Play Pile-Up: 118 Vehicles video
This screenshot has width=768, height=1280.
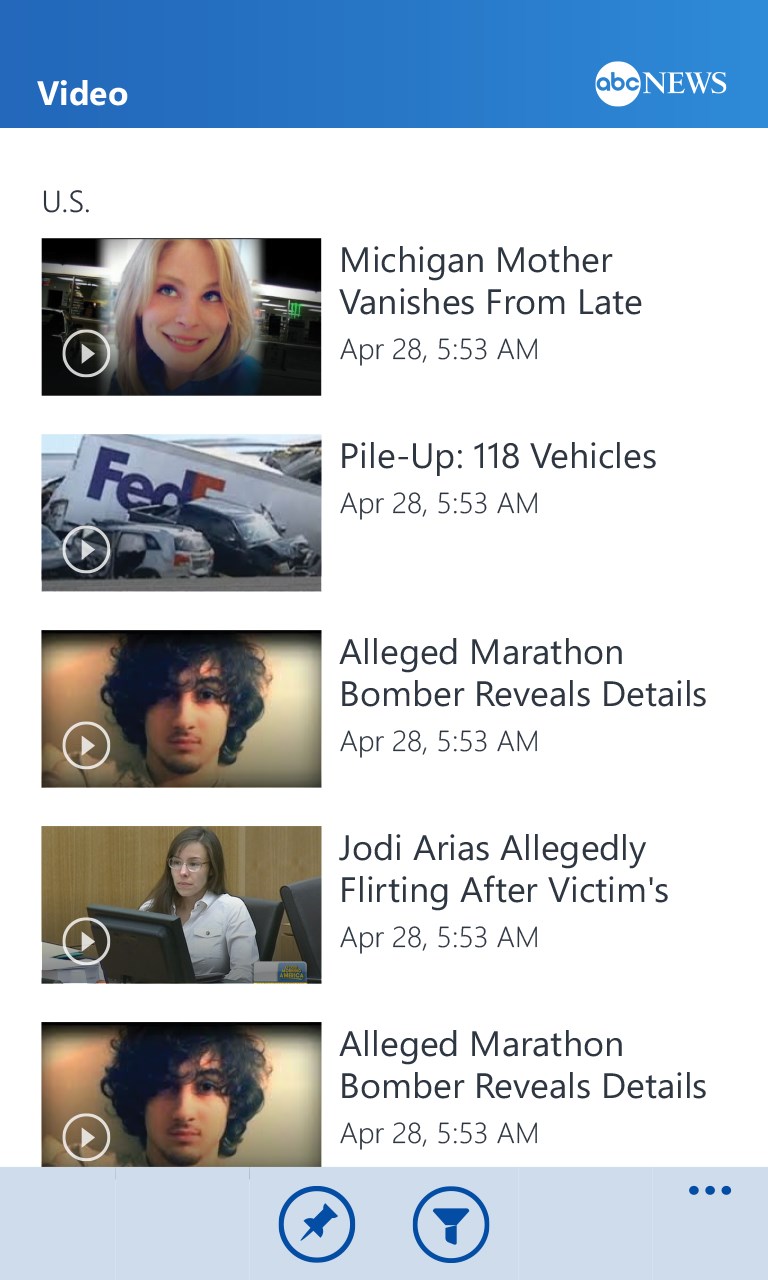(x=86, y=549)
